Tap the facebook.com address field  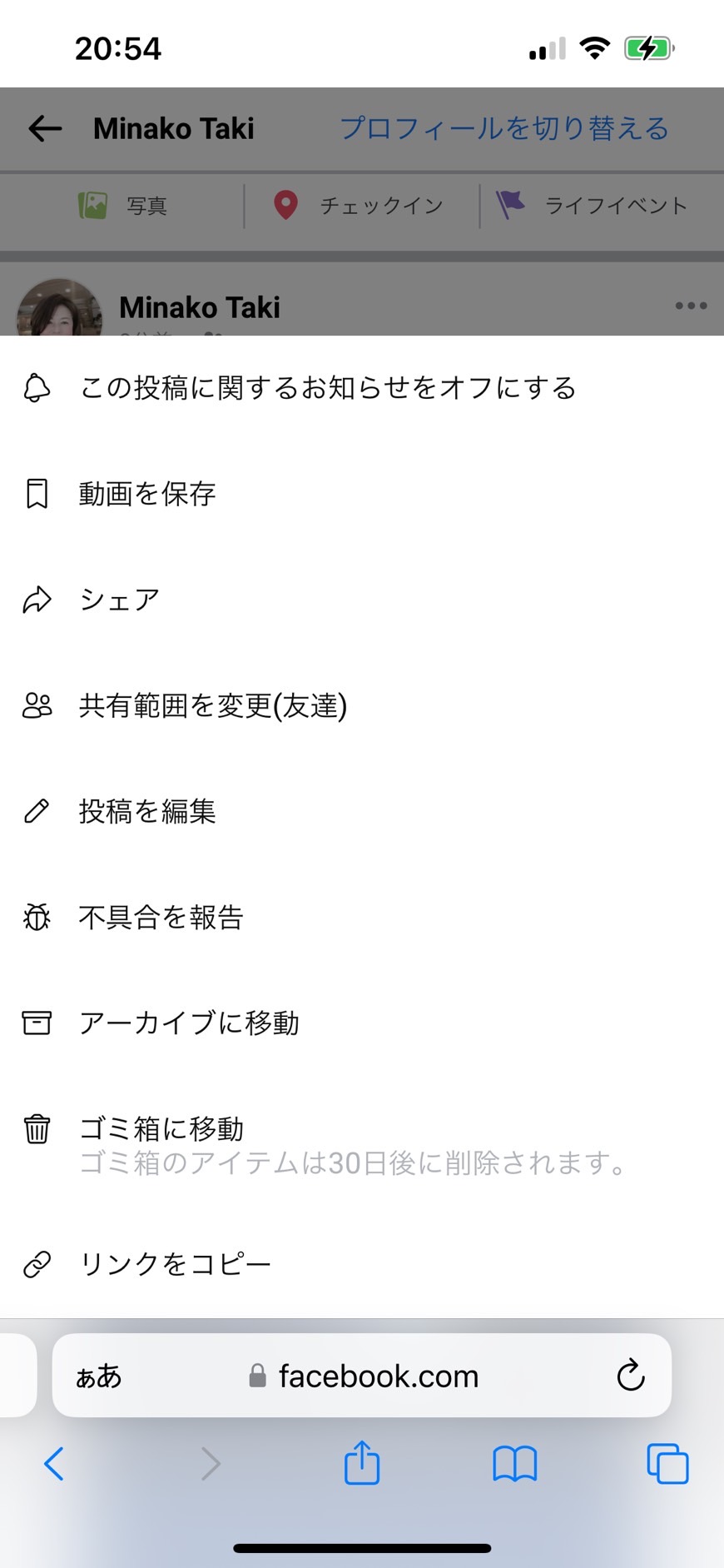click(362, 1375)
